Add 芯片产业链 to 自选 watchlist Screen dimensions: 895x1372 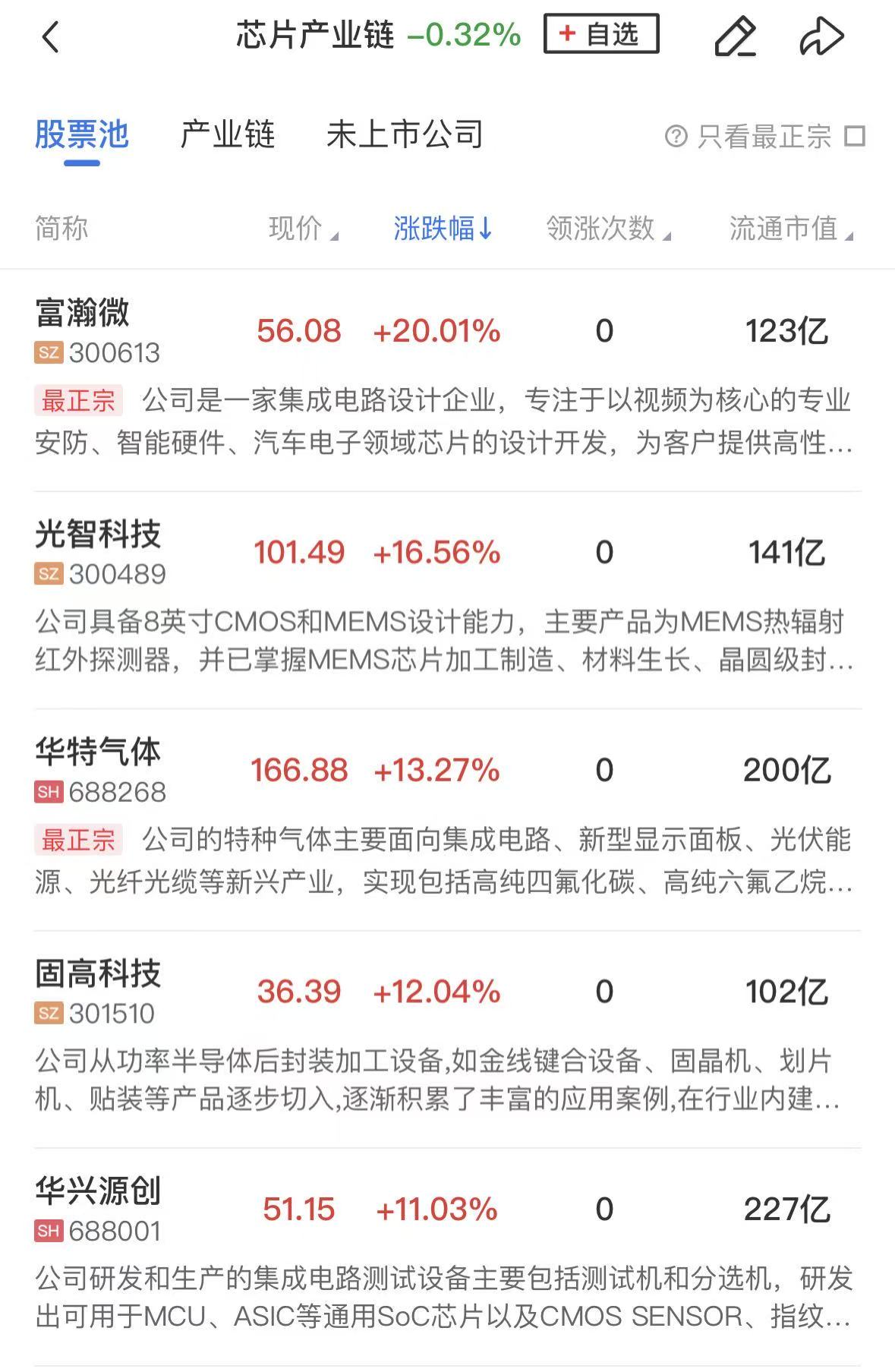click(601, 34)
